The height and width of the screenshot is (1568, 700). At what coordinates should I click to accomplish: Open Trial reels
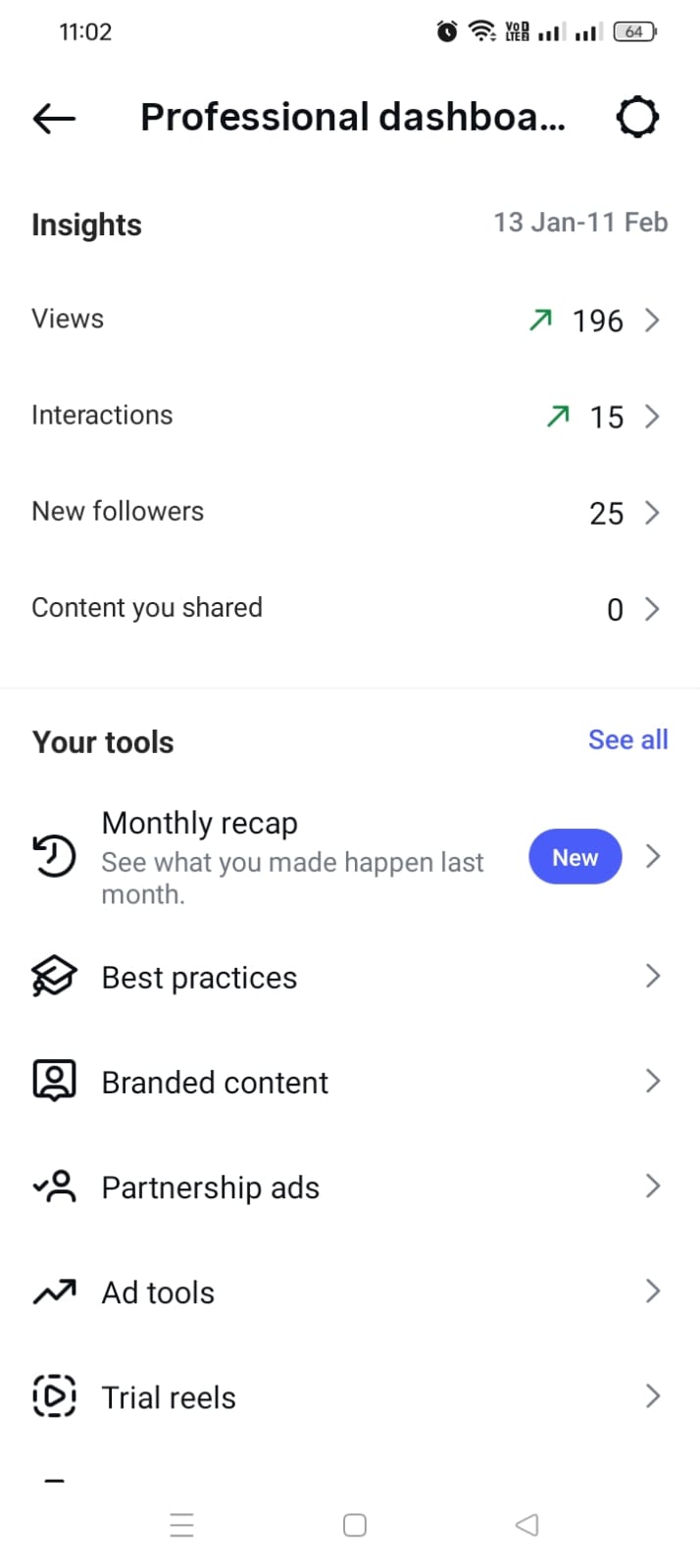(x=294, y=1396)
